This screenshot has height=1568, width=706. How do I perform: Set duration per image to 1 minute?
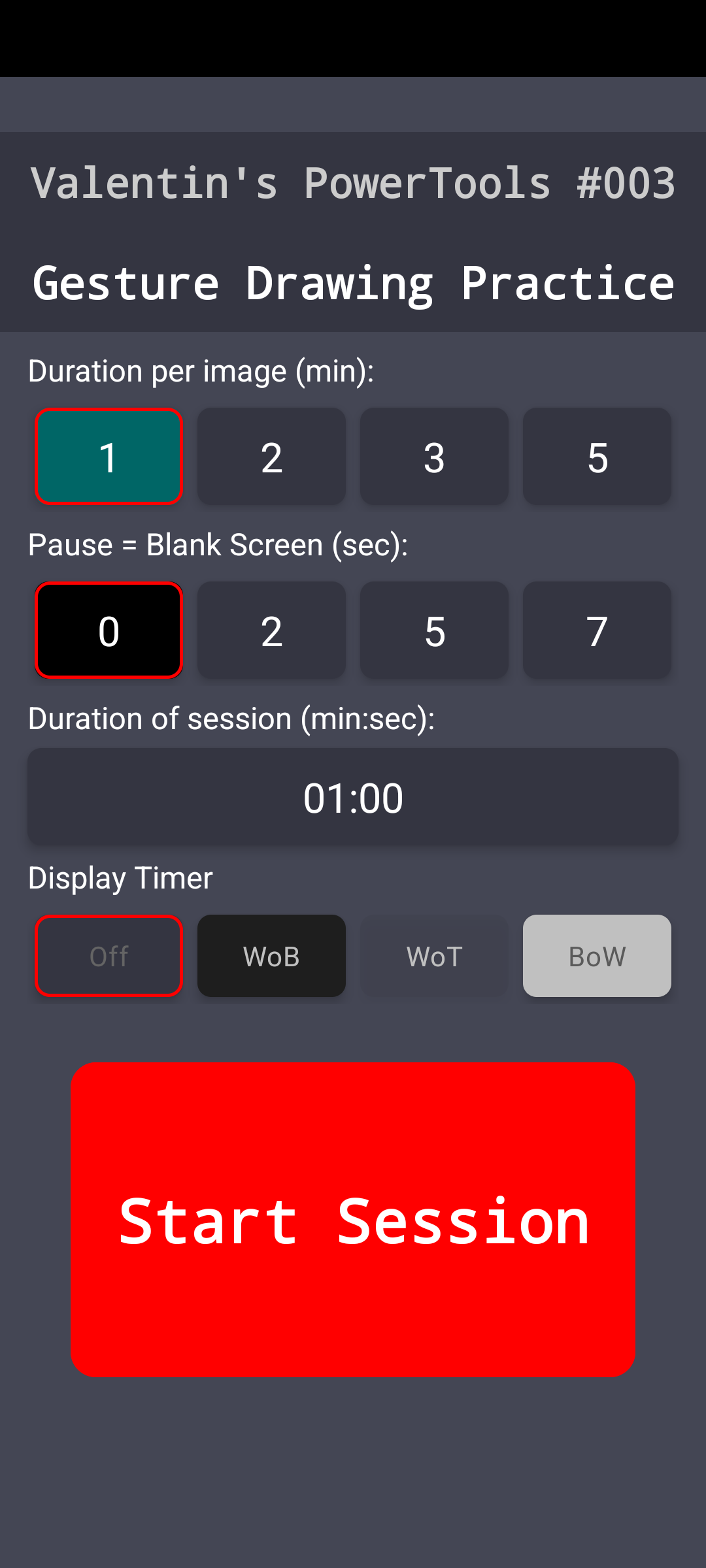coord(109,457)
